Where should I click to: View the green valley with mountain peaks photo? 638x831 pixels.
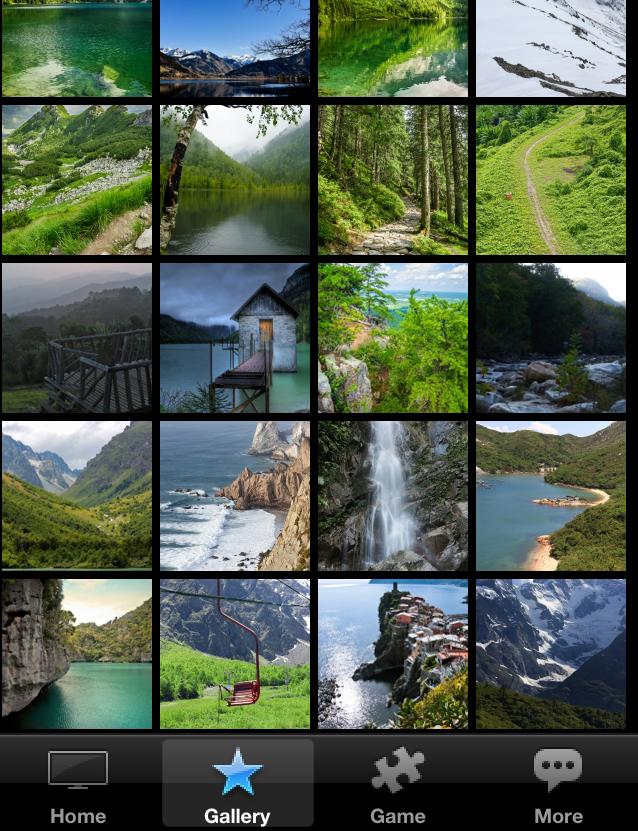77,496
